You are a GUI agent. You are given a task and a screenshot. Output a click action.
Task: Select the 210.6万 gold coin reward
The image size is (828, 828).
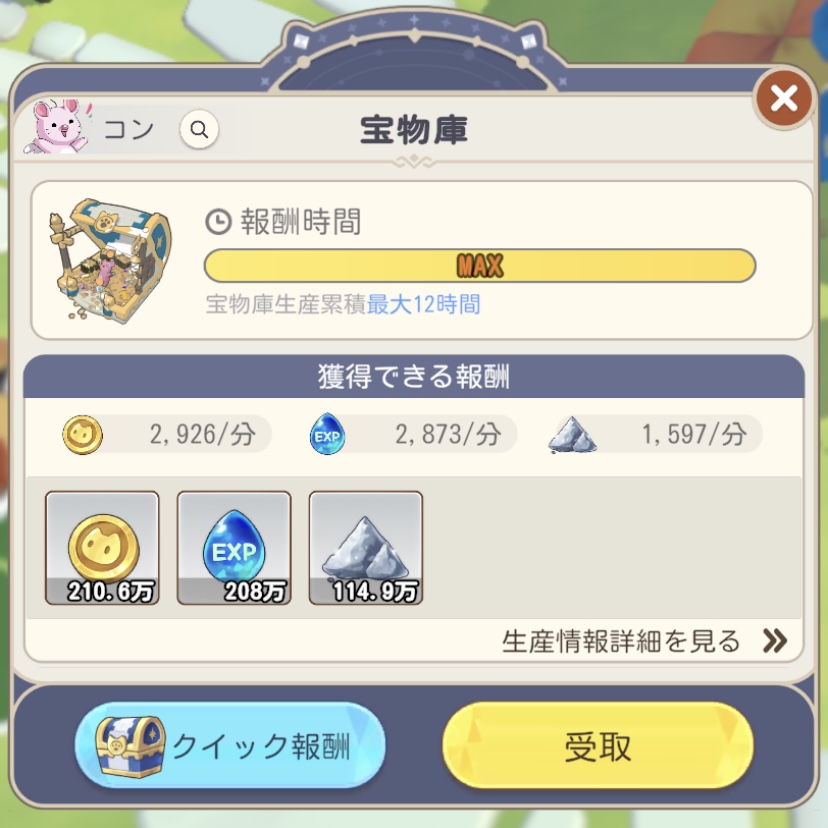point(102,548)
